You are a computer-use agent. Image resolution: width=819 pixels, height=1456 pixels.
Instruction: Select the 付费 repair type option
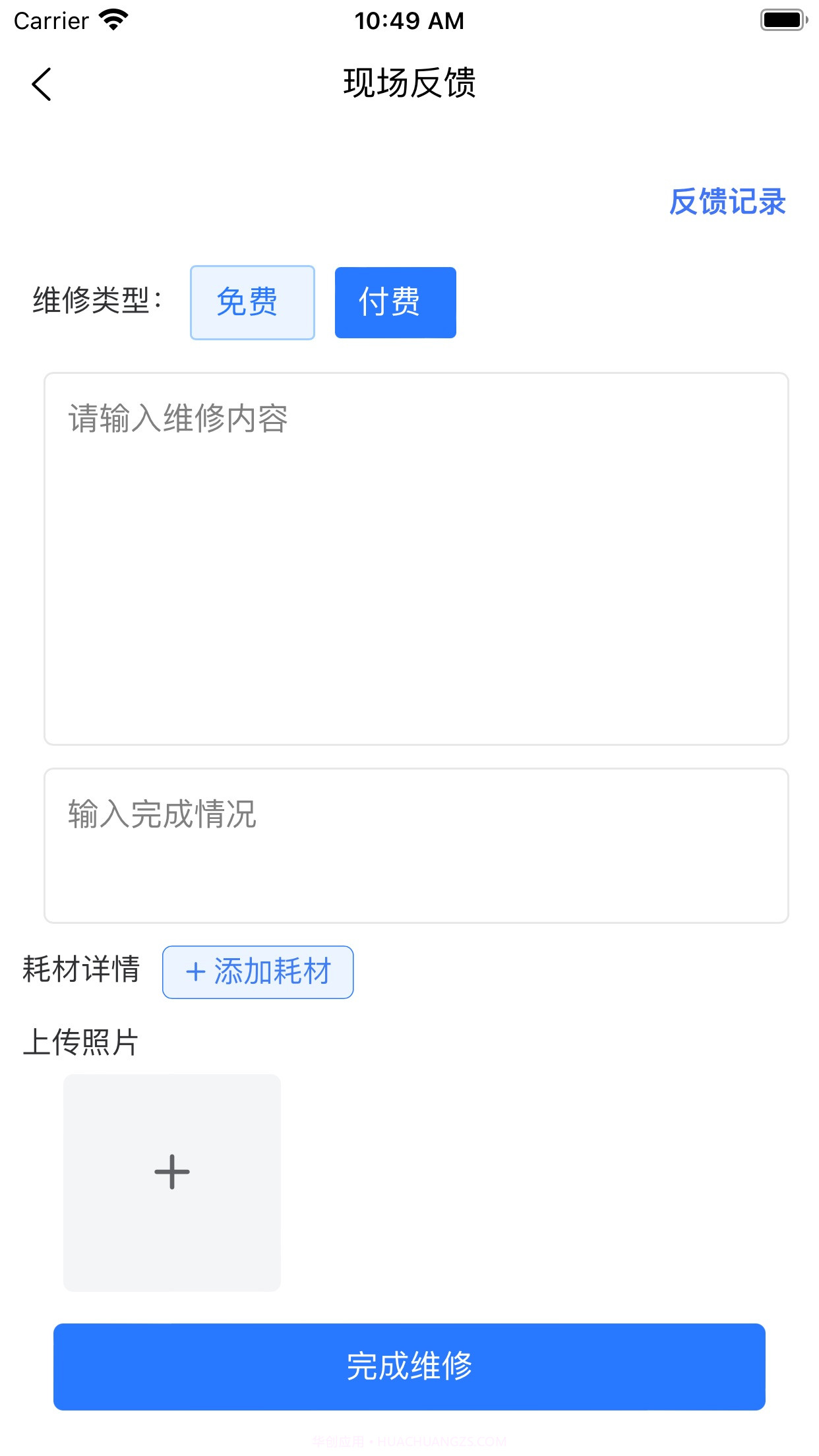click(x=395, y=302)
